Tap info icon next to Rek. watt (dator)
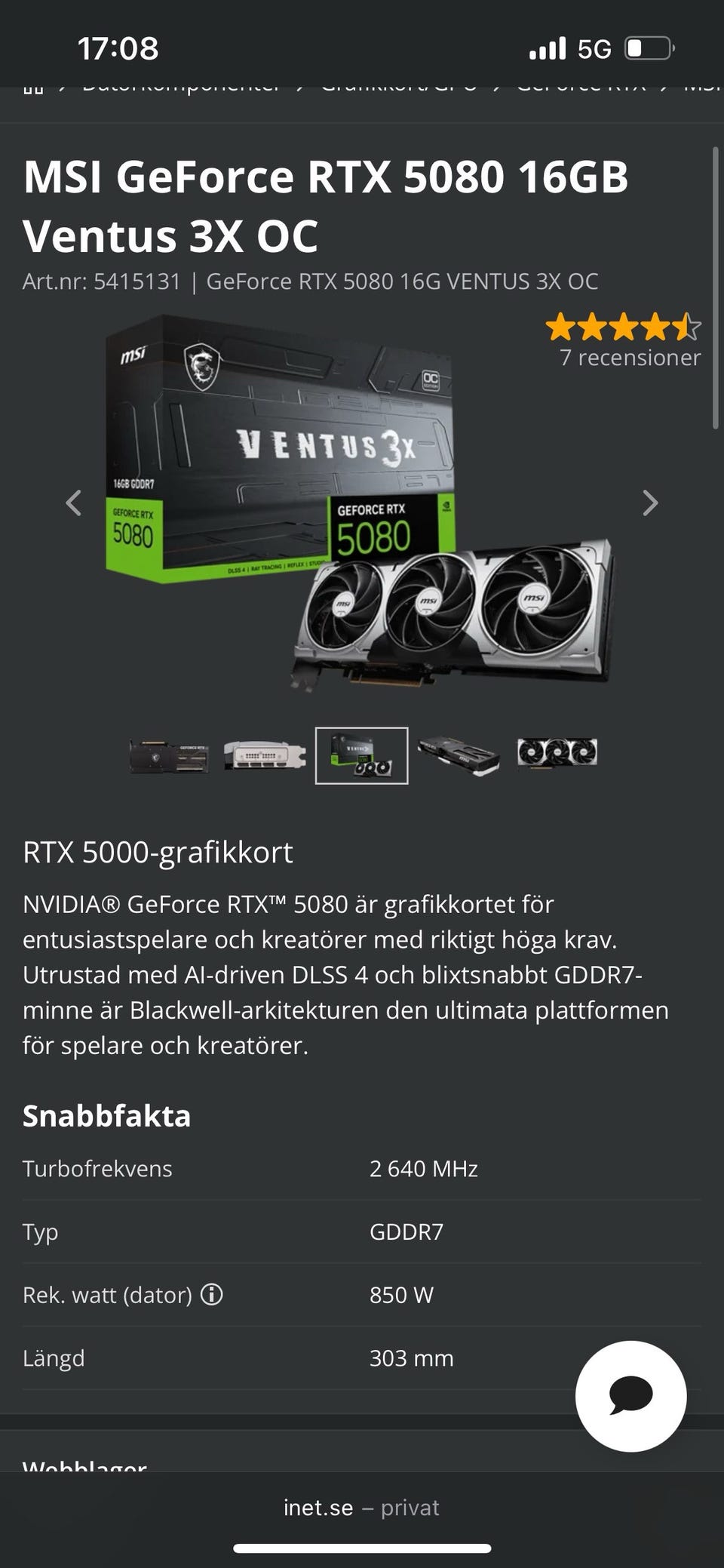The height and width of the screenshot is (1568, 724). point(212,1295)
